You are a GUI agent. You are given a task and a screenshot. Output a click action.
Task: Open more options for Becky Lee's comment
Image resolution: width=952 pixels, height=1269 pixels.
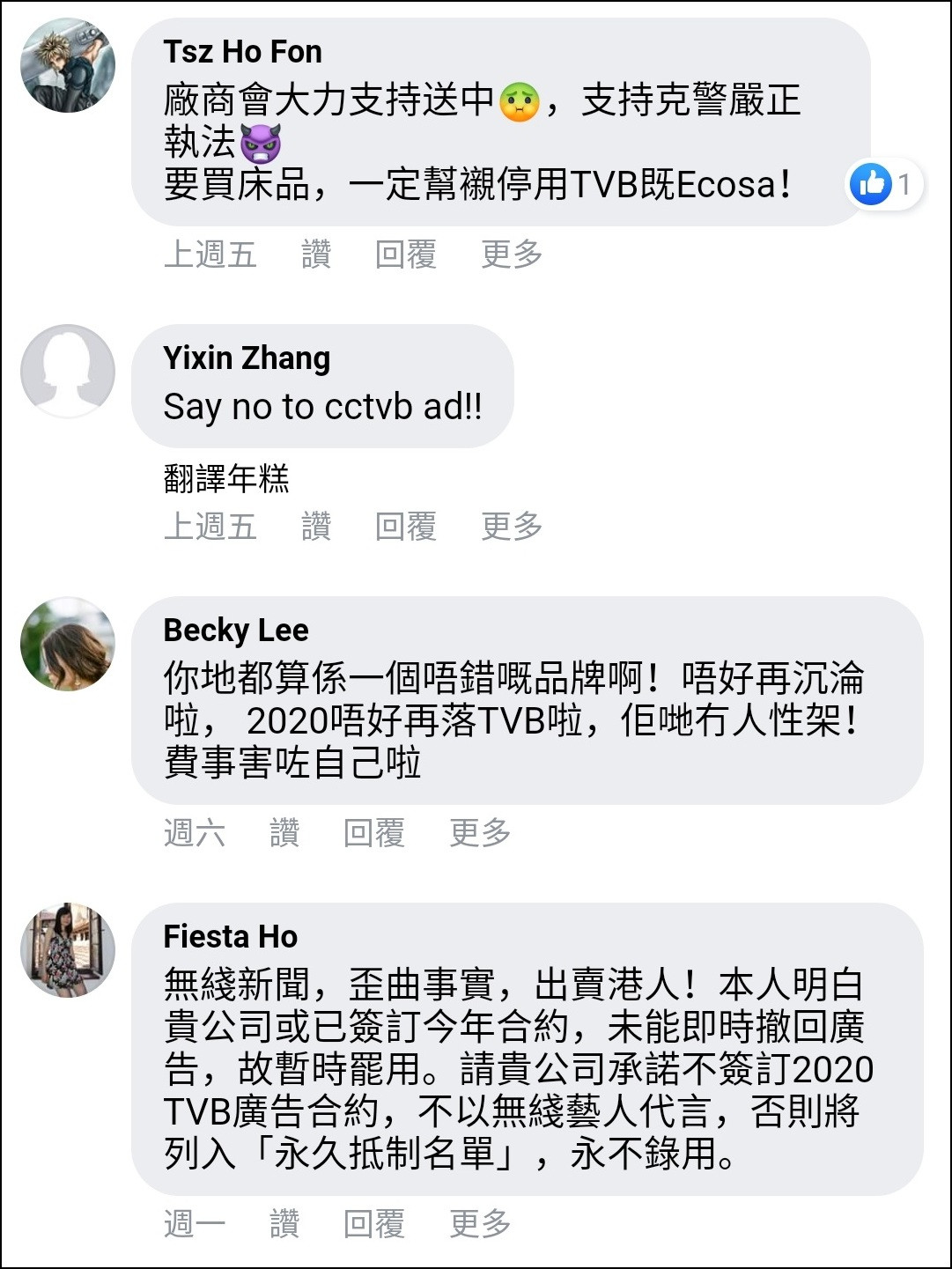point(480,832)
